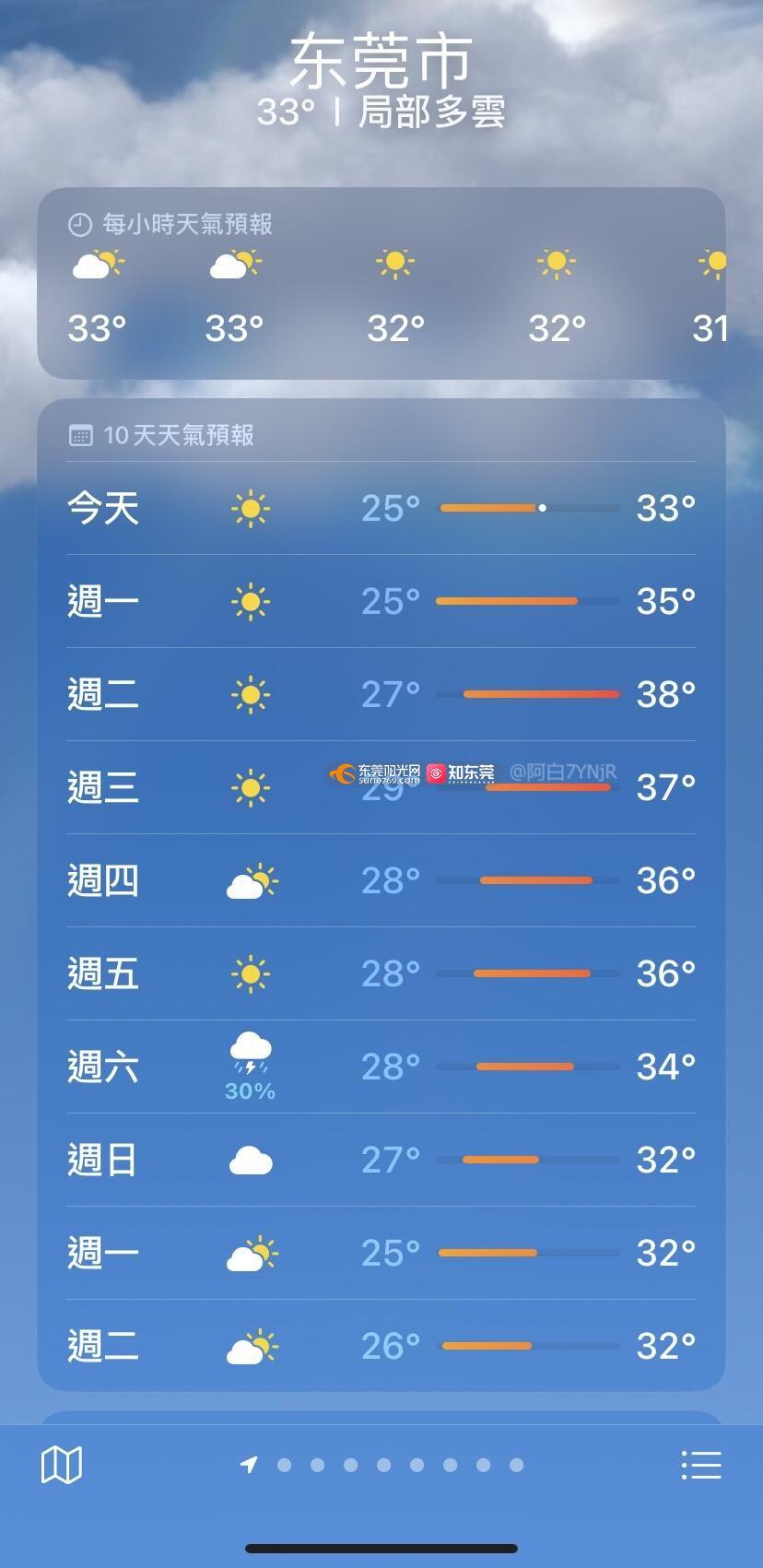Open the 週六 30% thunderstorm row
This screenshot has height=1568, width=763.
[381, 1067]
